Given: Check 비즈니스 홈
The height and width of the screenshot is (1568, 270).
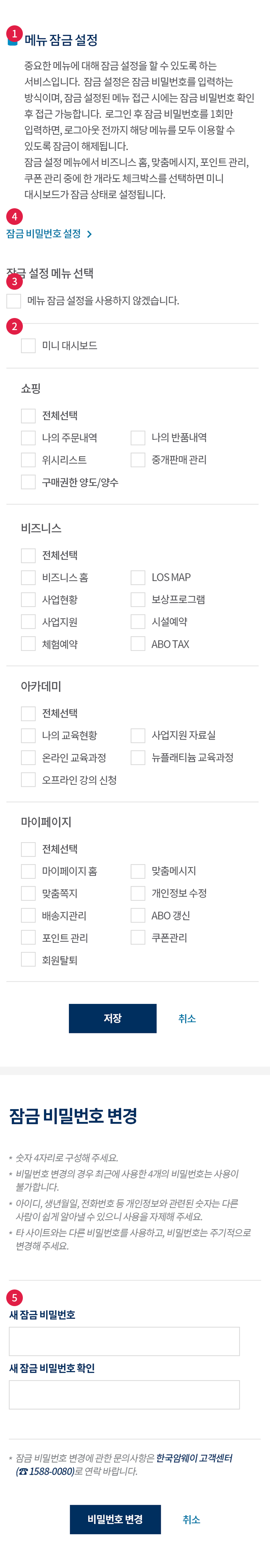Looking at the screenshot, I should tap(29, 577).
